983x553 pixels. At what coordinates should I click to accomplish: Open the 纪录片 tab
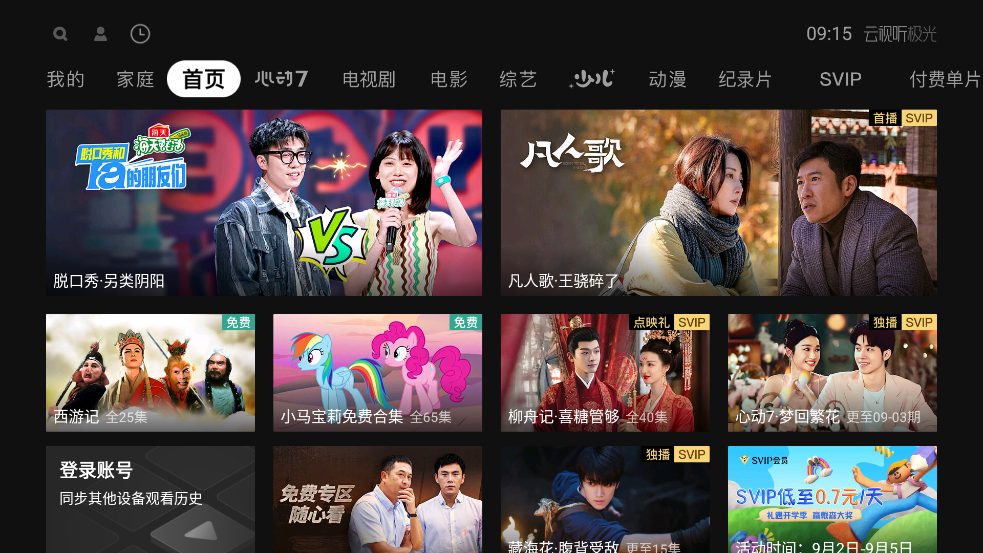click(x=745, y=79)
